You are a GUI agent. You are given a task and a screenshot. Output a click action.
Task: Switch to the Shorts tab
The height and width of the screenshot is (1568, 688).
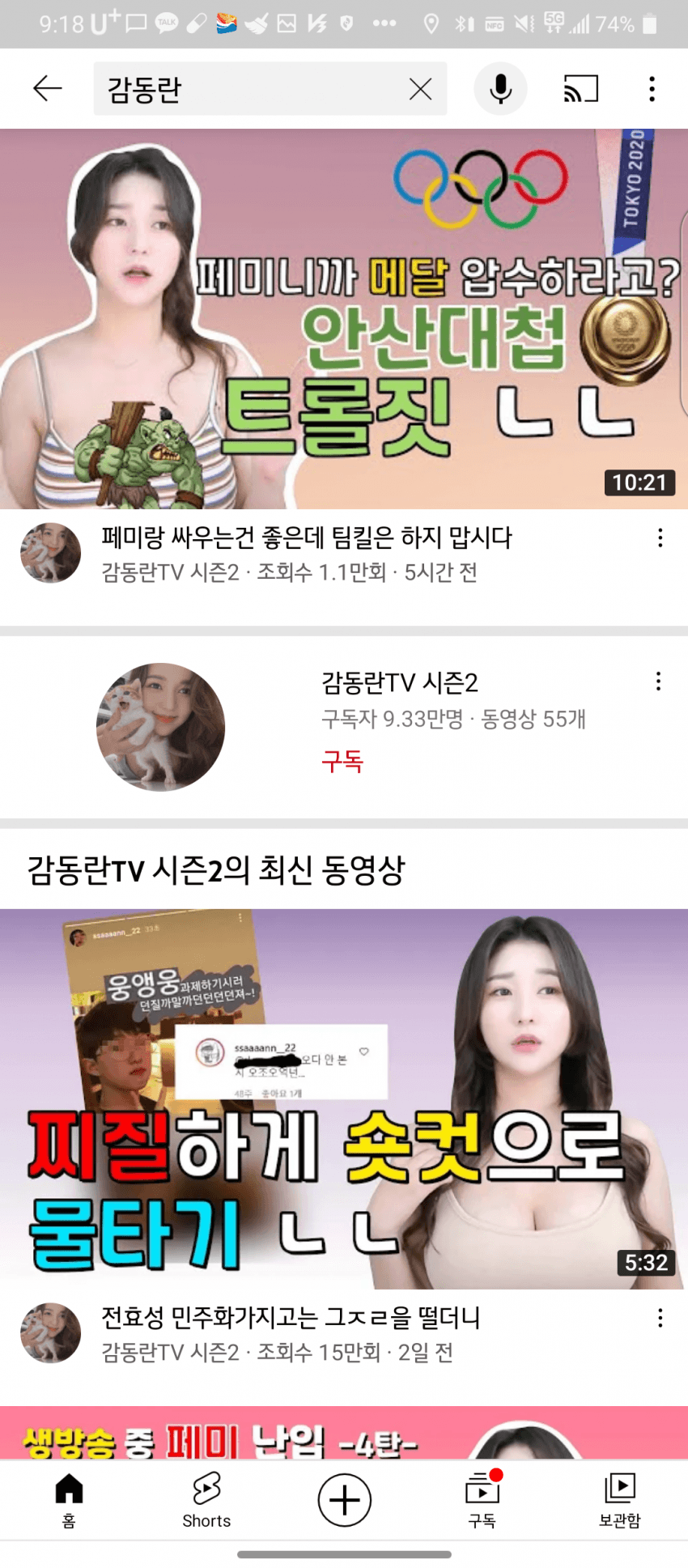pyautogui.click(x=206, y=1499)
